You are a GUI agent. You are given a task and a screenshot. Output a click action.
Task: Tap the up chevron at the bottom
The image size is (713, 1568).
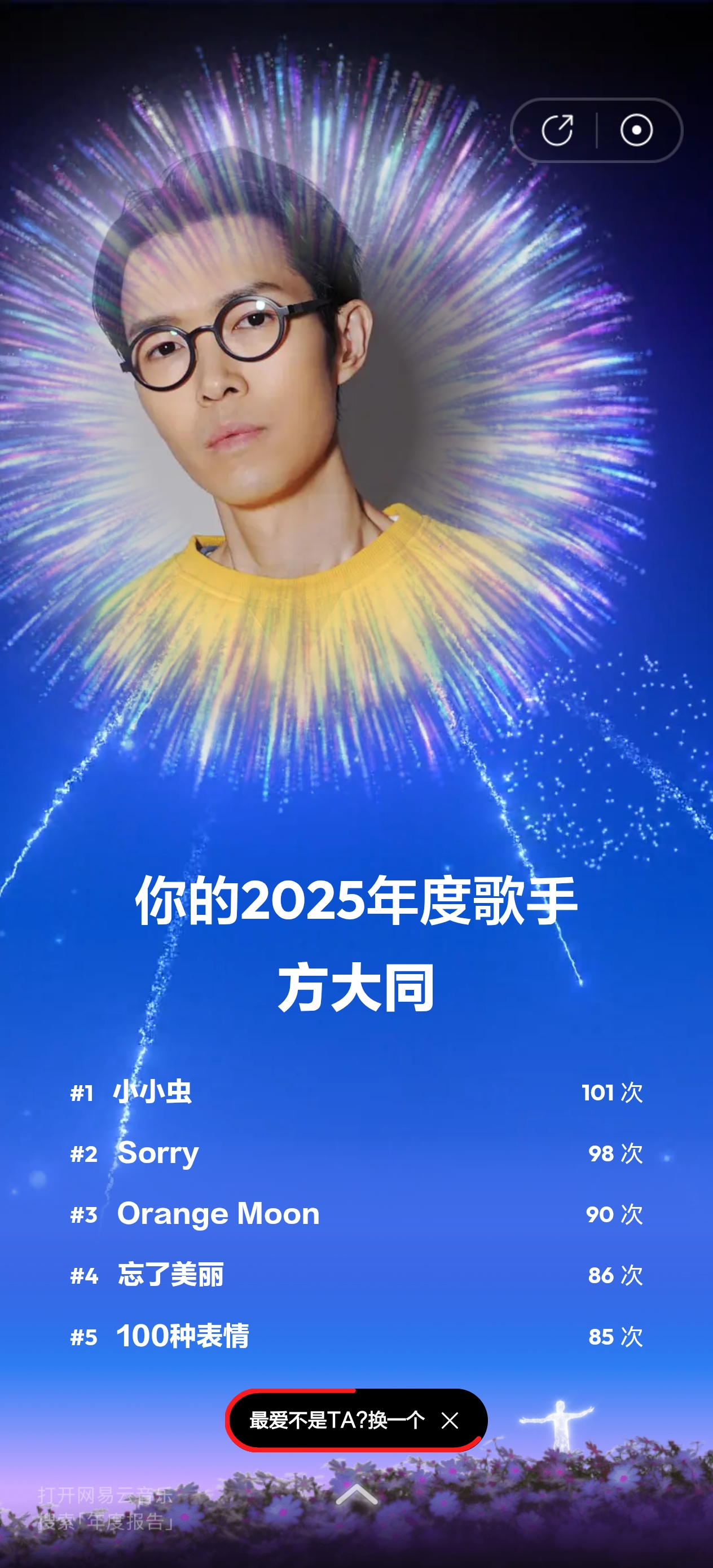[357, 1495]
